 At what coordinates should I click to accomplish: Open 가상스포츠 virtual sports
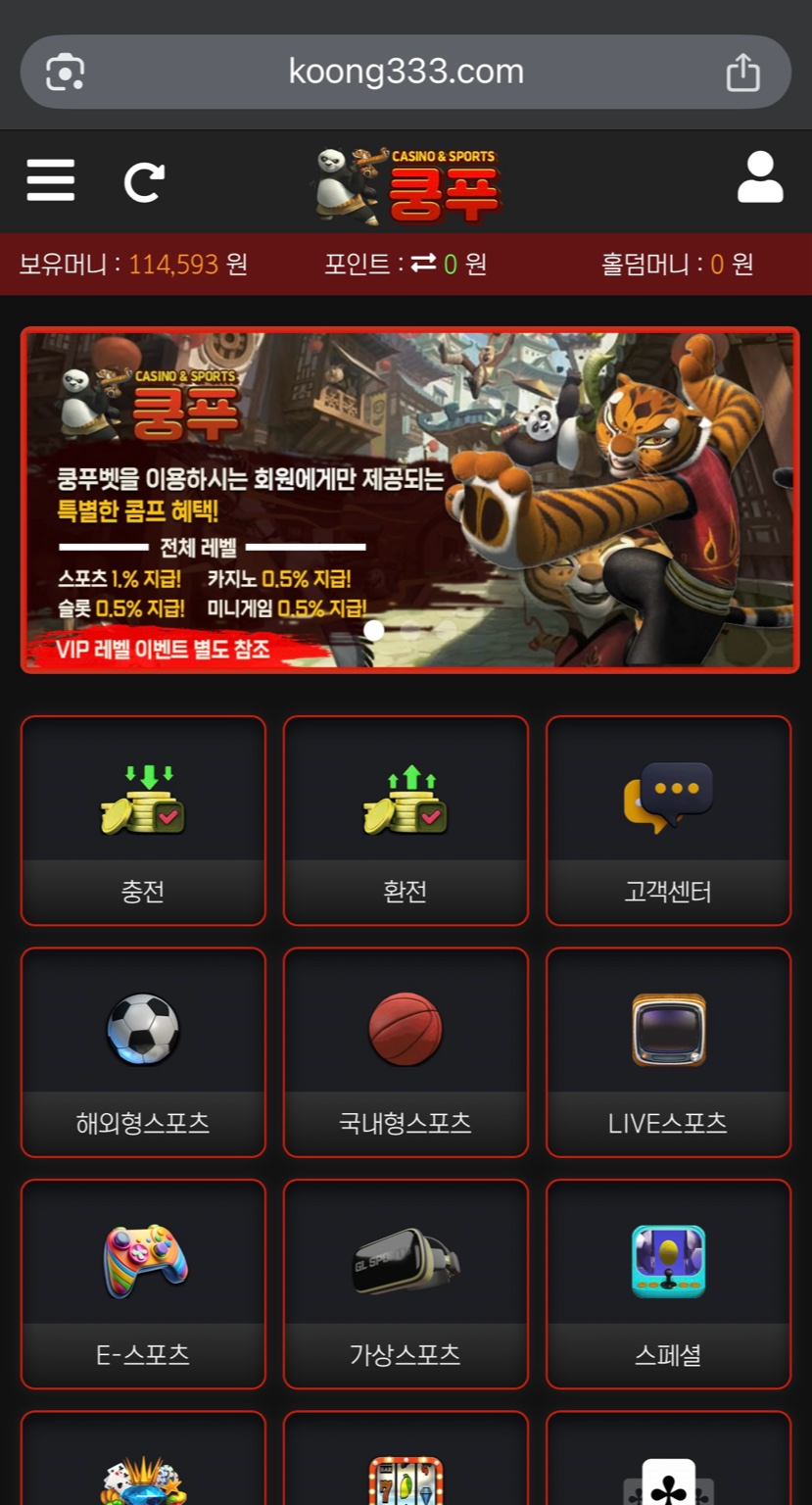(x=406, y=1284)
